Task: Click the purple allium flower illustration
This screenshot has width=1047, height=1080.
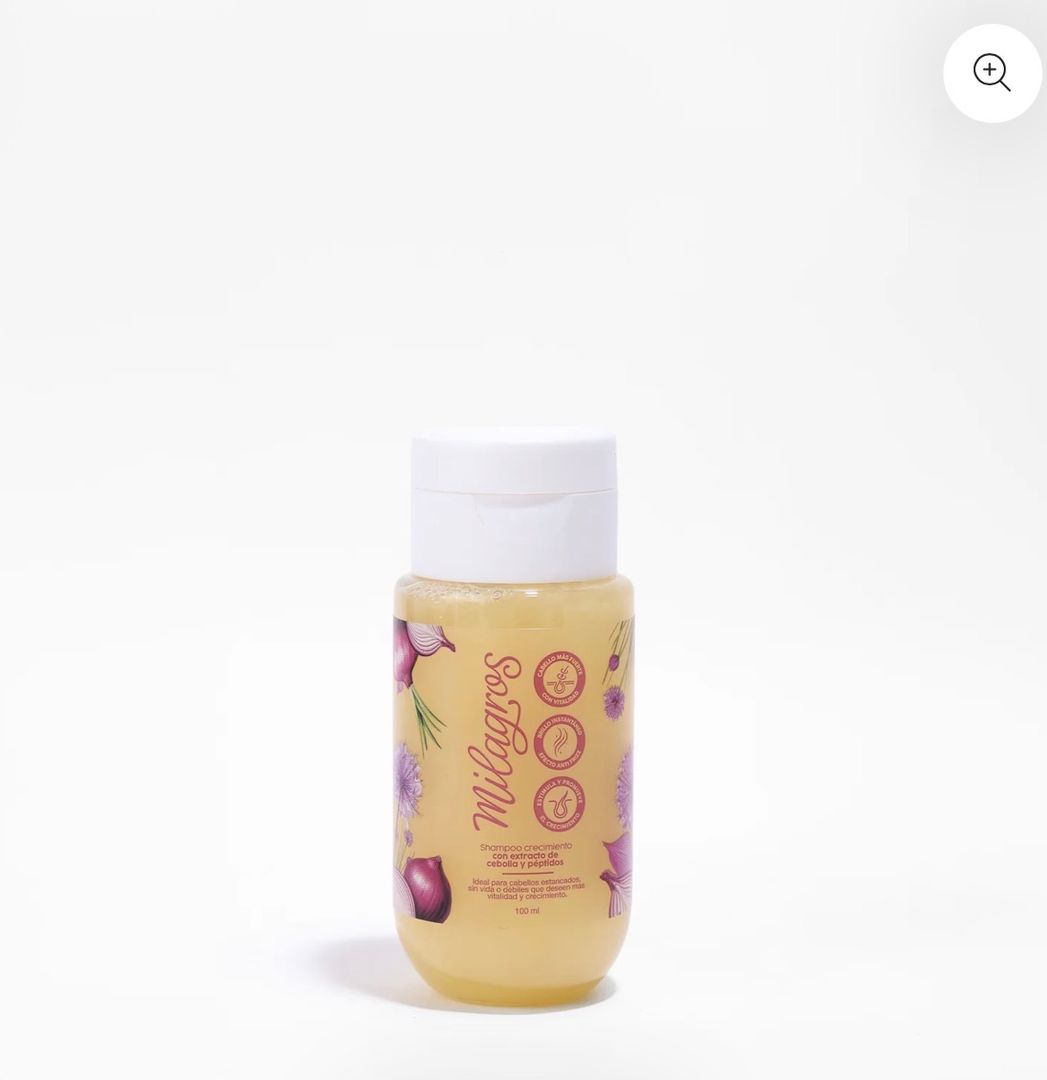Action: coord(408,778)
